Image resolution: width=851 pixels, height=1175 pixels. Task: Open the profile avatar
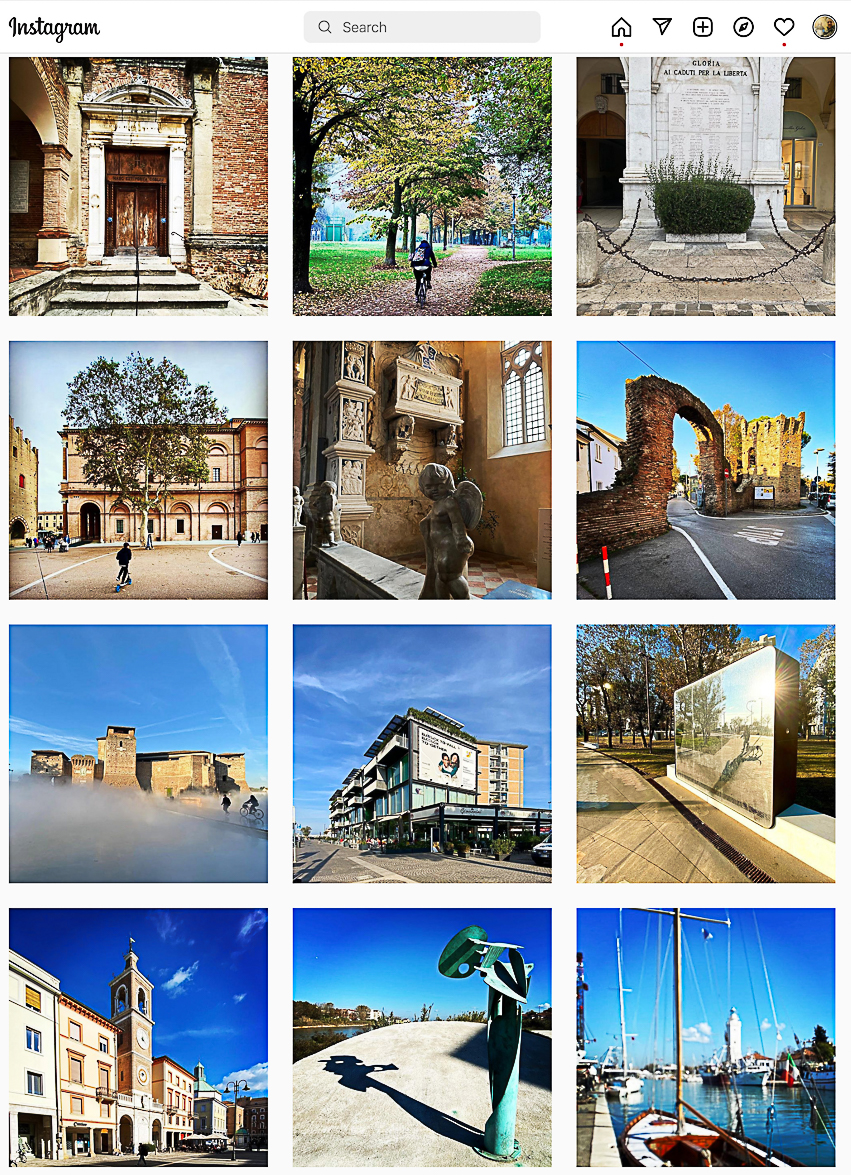pyautogui.click(x=824, y=27)
